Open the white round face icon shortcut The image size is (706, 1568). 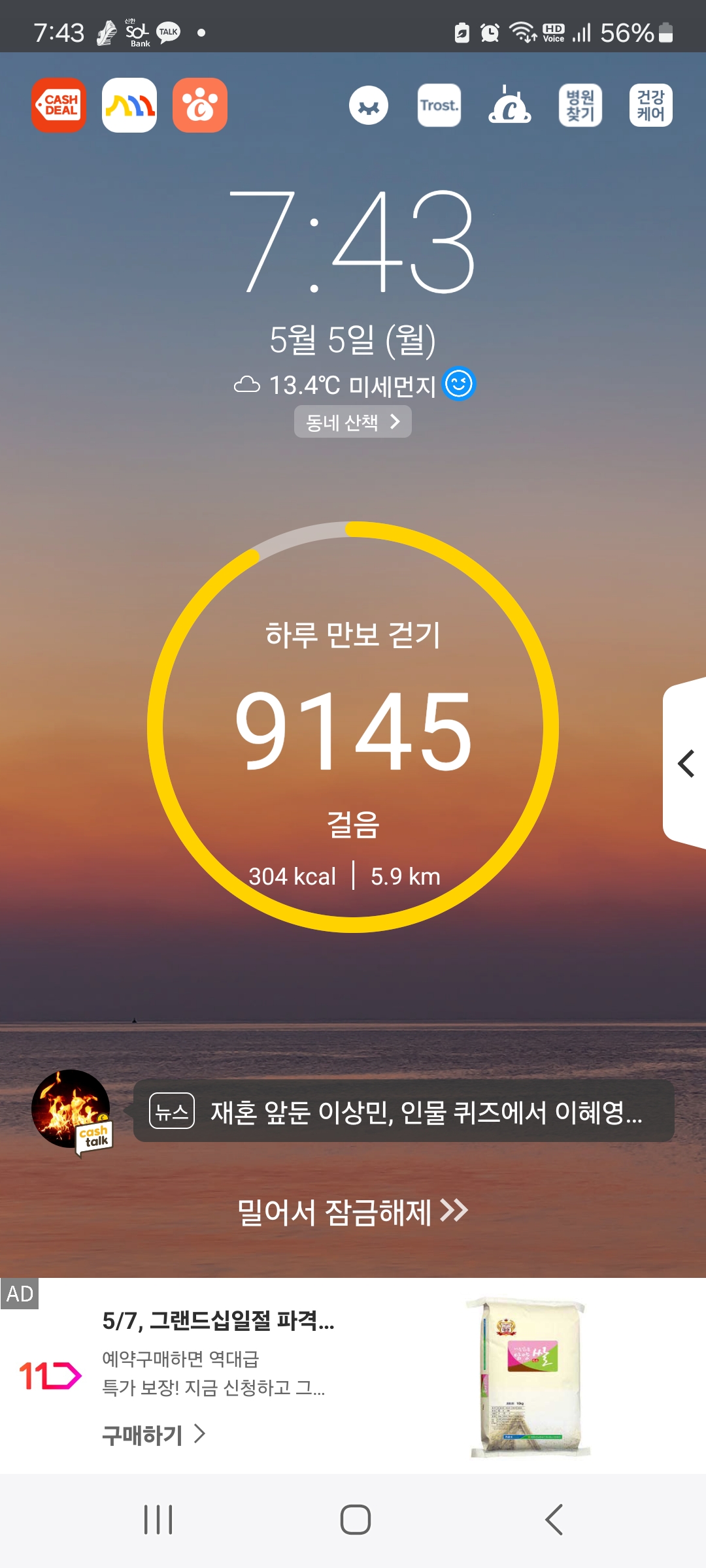[x=369, y=105]
